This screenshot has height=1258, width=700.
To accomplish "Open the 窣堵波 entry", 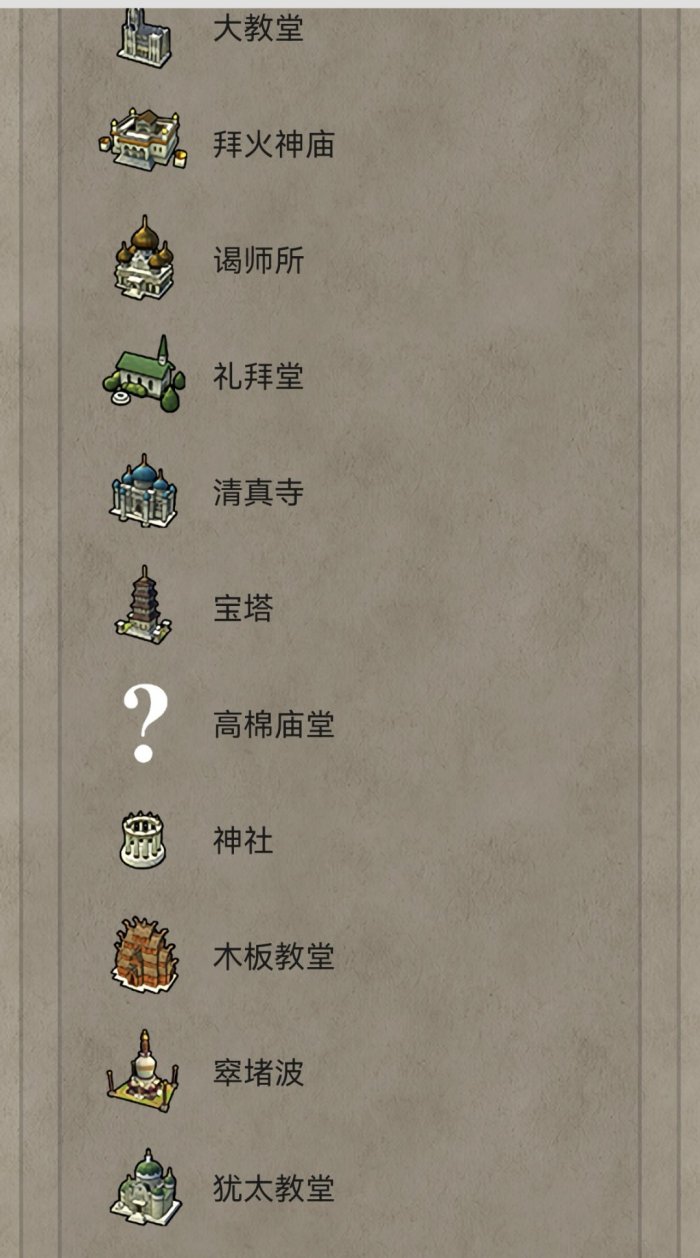I will pyautogui.click(x=257, y=1073).
